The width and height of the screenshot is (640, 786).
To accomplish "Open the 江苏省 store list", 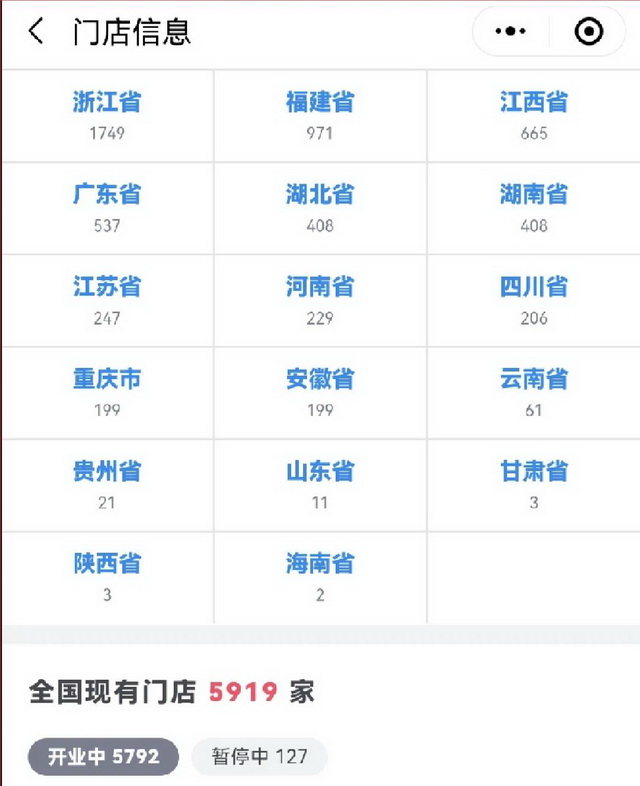I will [x=107, y=300].
